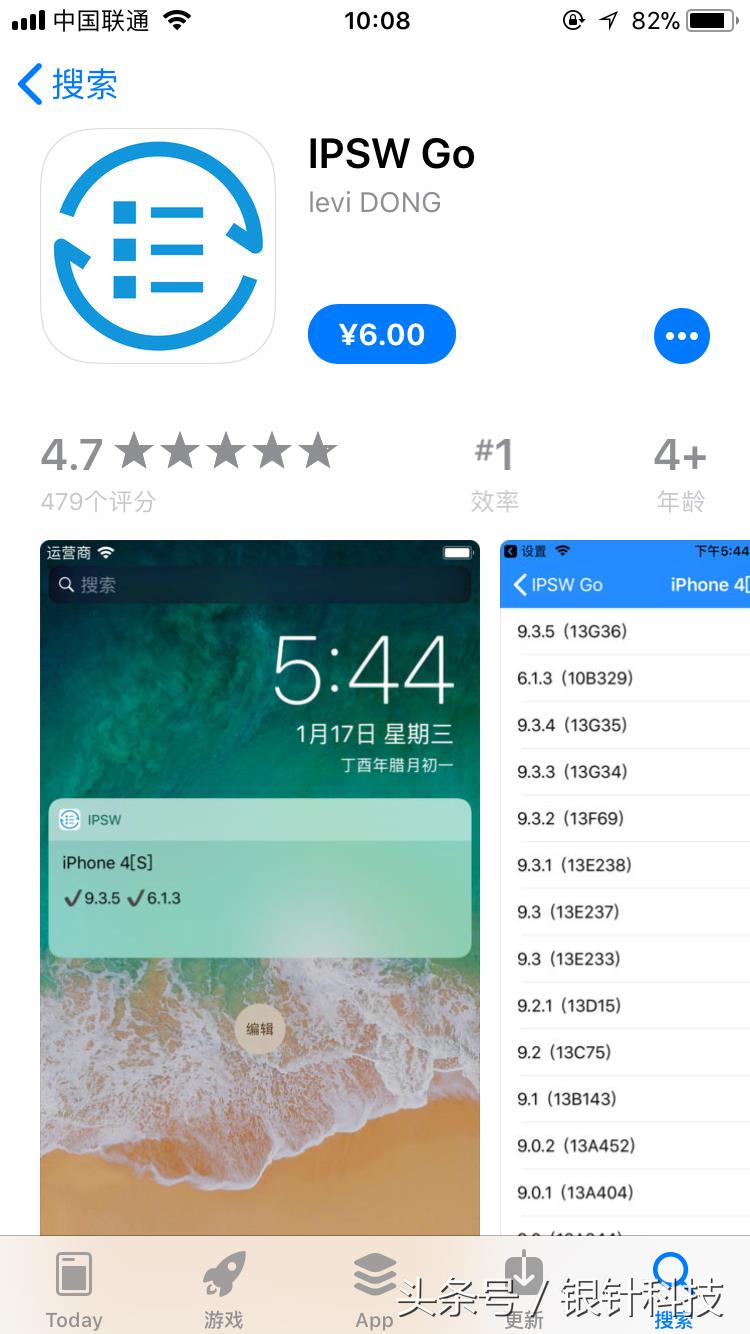Switch to the 游戏 tab
The width and height of the screenshot is (750, 1334).
coord(224,1288)
